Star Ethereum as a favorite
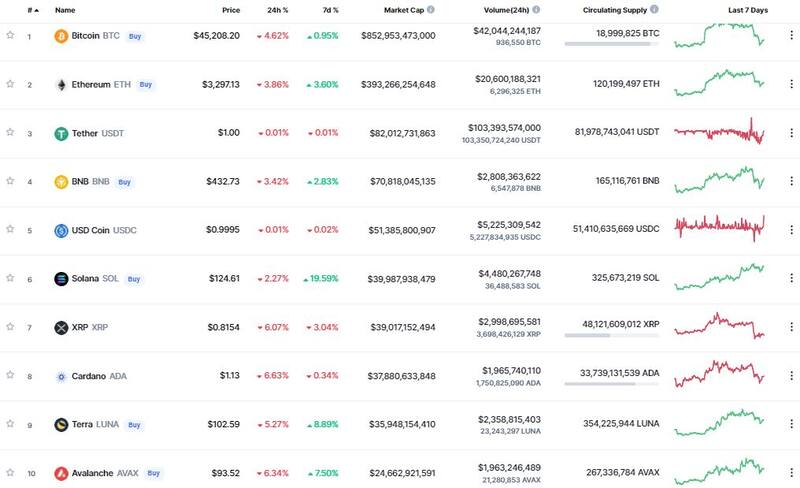 [x=10, y=84]
